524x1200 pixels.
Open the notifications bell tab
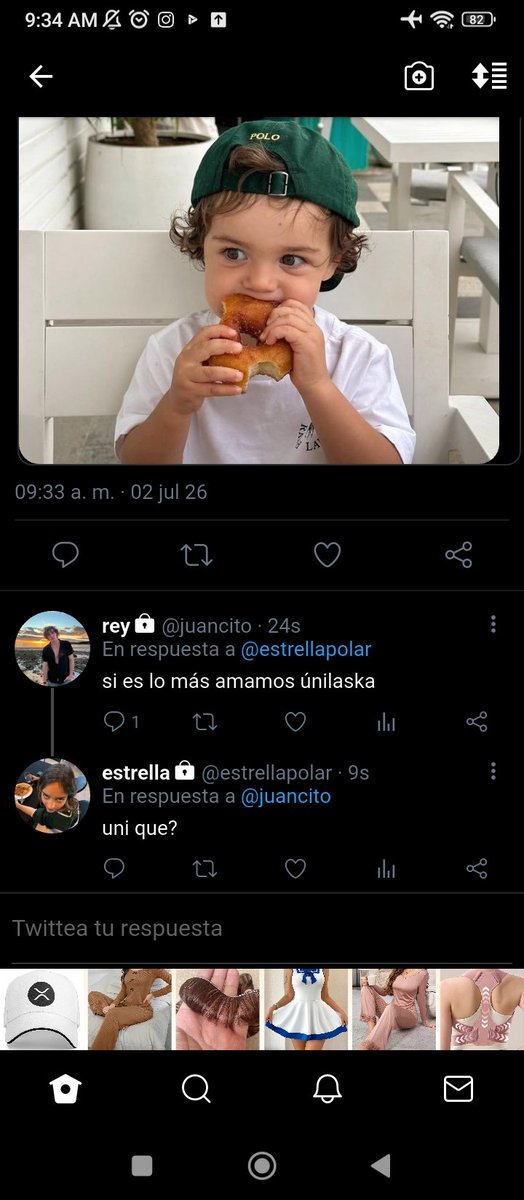327,1088
